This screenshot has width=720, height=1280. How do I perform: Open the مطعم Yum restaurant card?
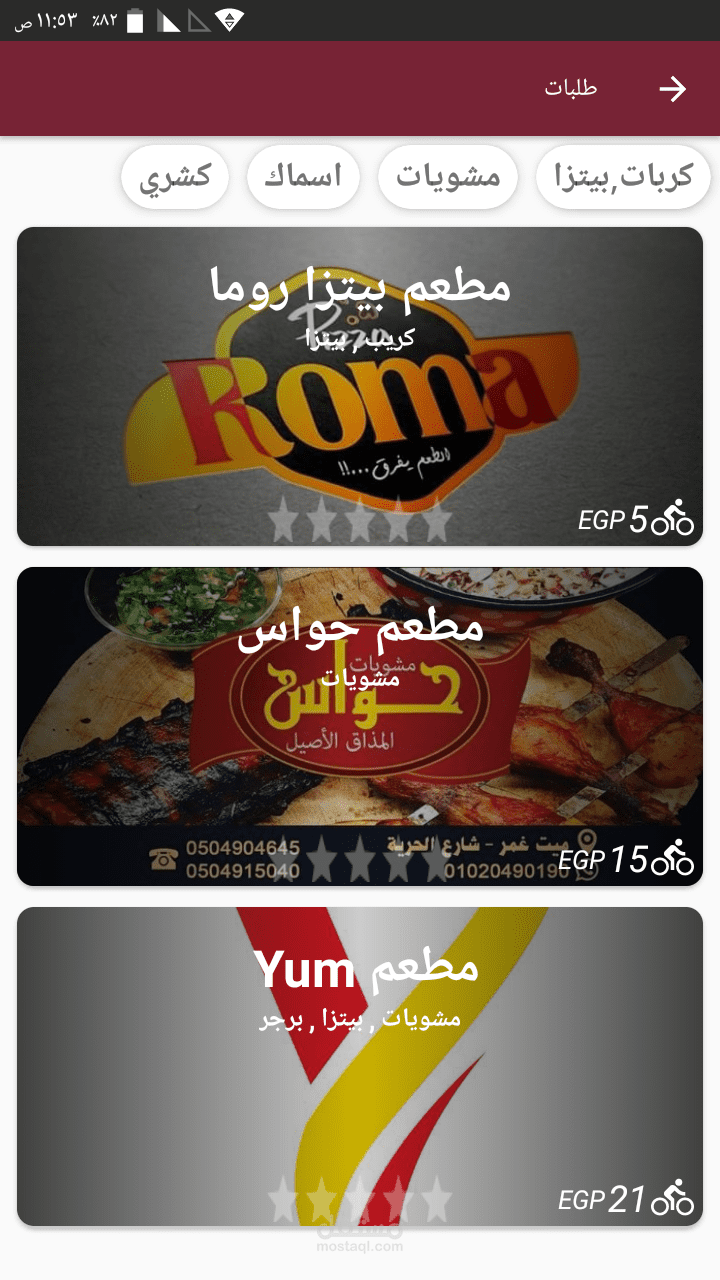360,1066
